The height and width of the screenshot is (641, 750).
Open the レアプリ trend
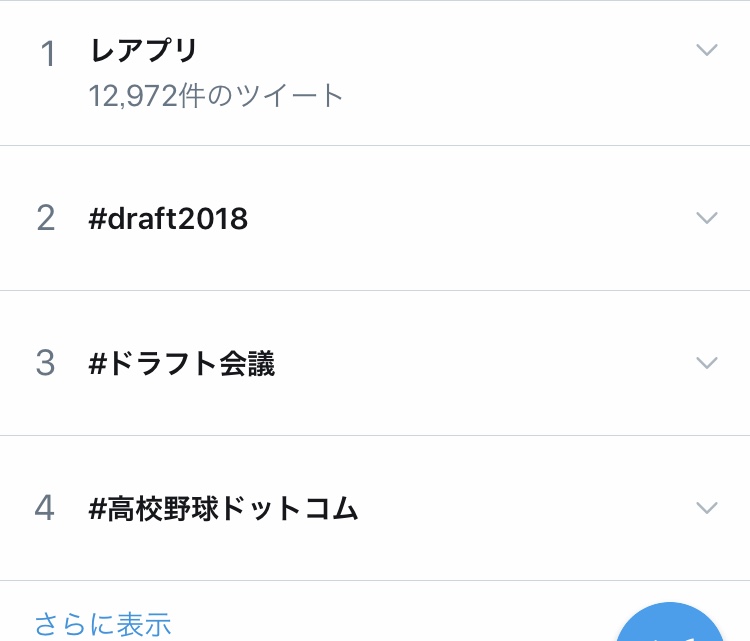145,52
